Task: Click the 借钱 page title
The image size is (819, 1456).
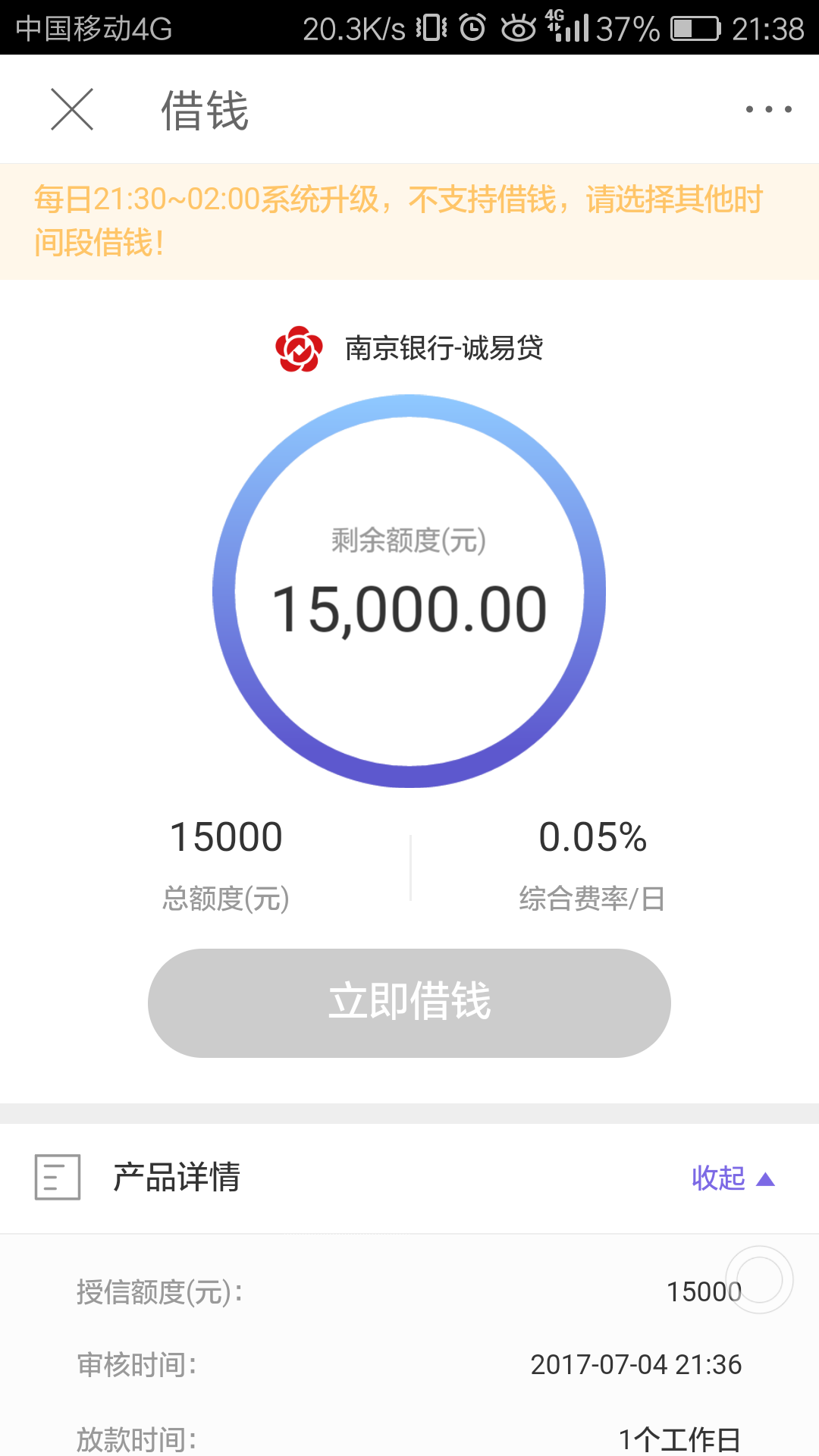Action: [205, 110]
